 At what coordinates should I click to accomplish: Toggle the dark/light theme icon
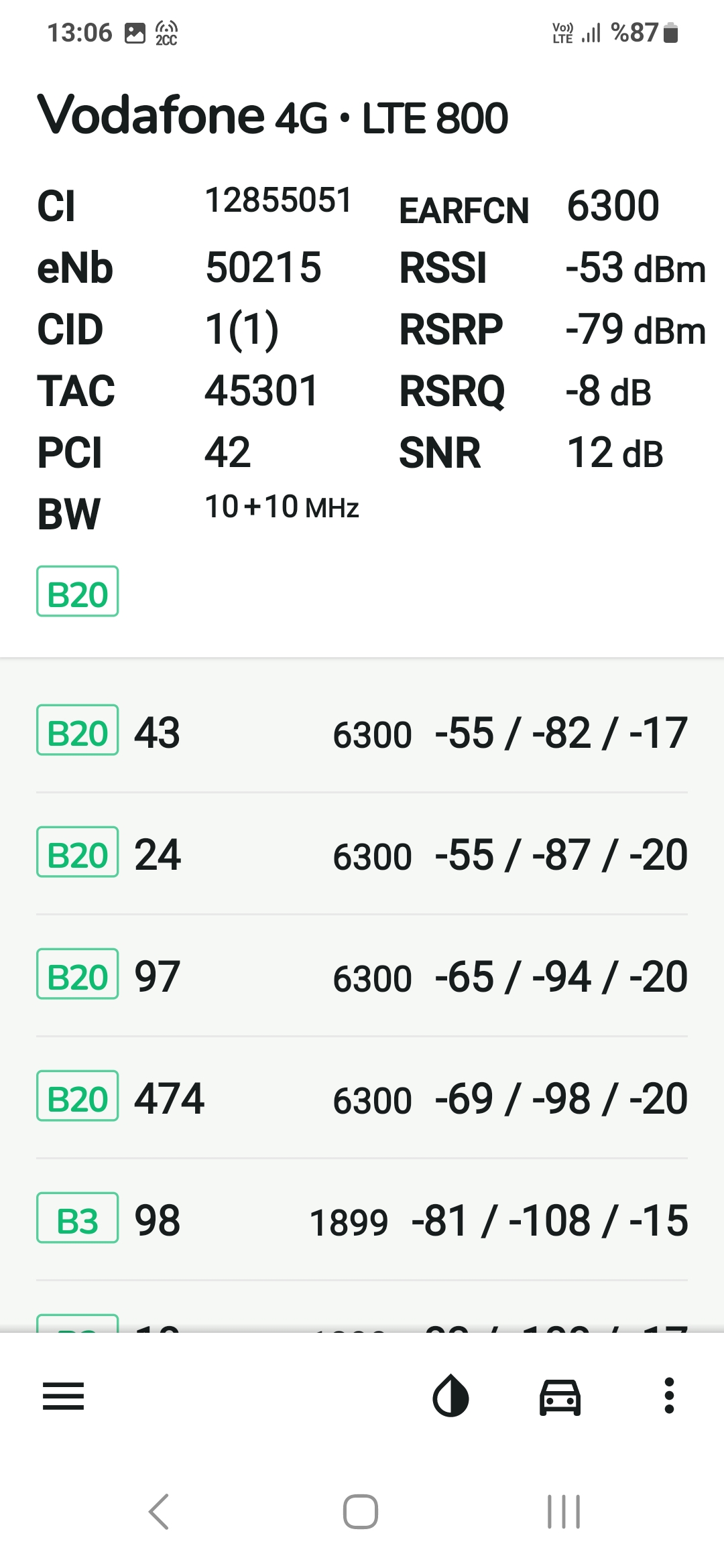click(450, 1396)
